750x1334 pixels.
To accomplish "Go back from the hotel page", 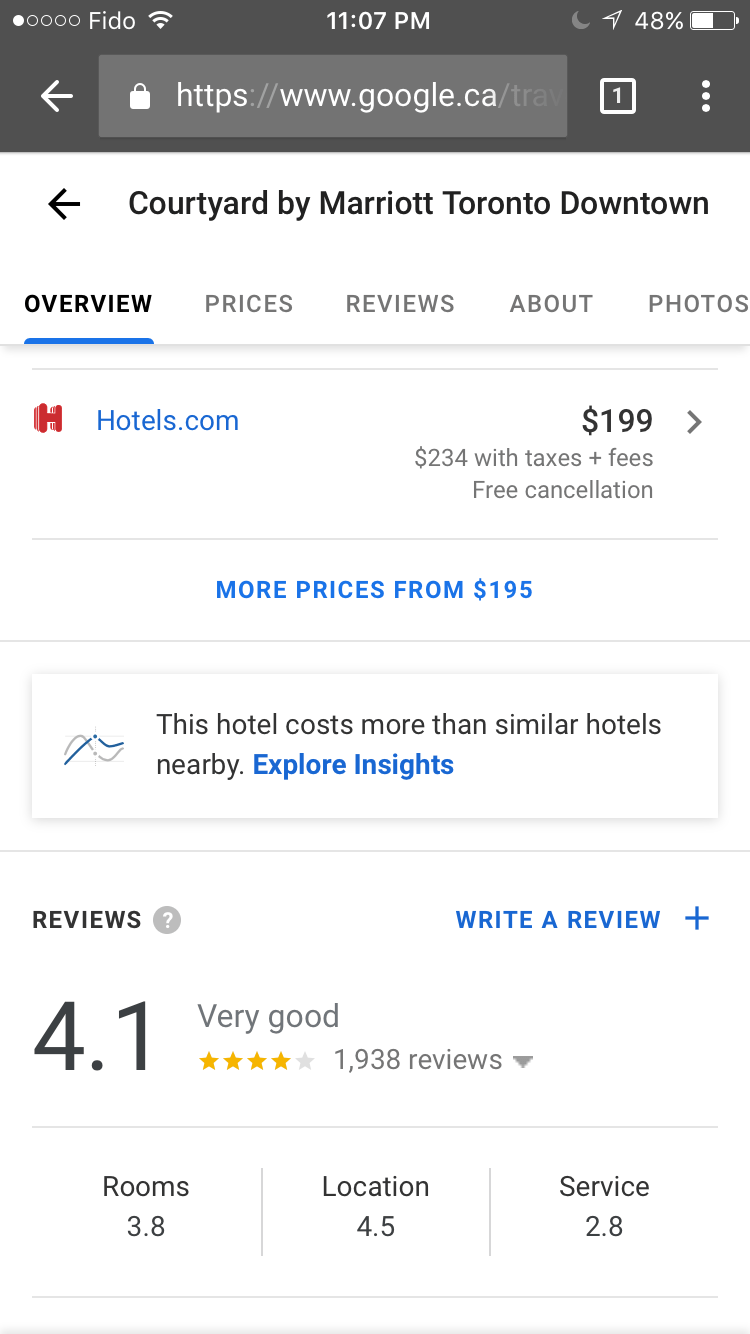I will (x=64, y=204).
